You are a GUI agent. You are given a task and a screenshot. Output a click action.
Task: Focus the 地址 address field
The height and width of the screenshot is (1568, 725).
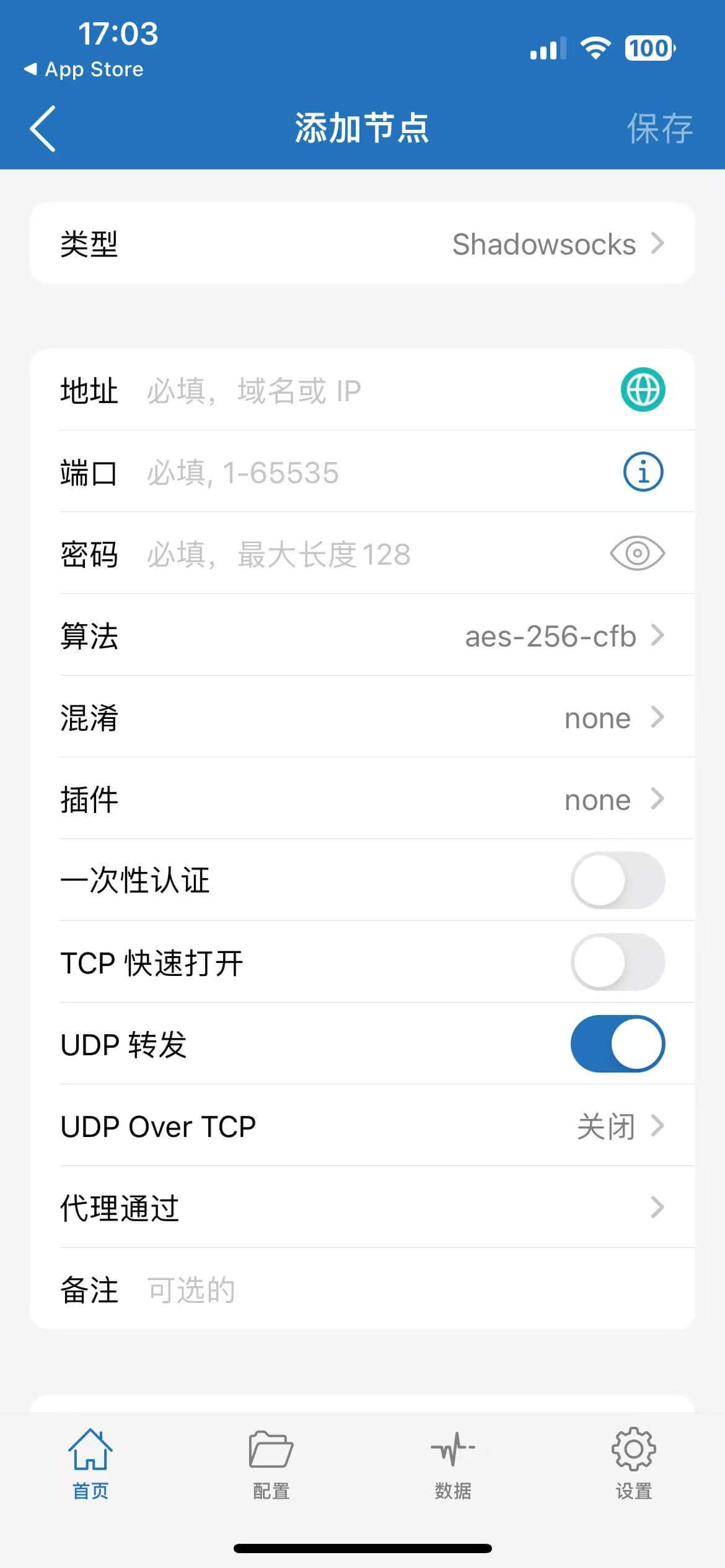click(x=372, y=391)
